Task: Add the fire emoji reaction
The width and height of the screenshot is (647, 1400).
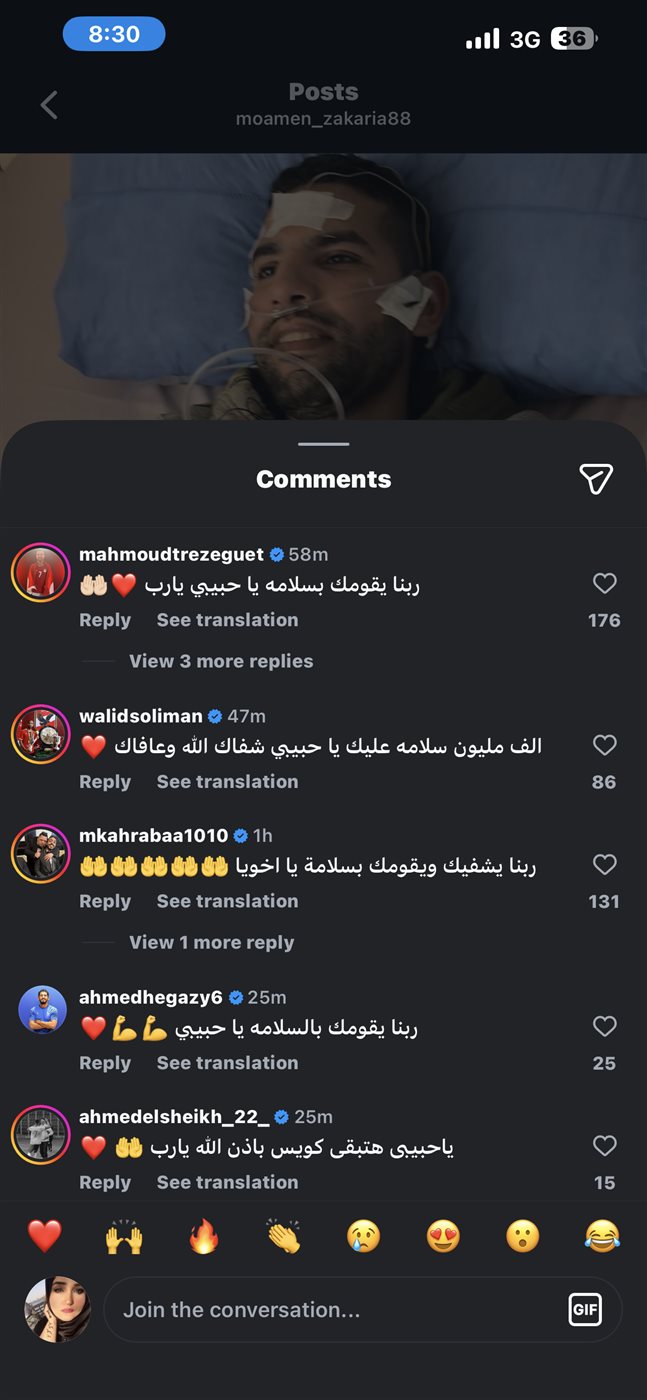Action: 204,1237
